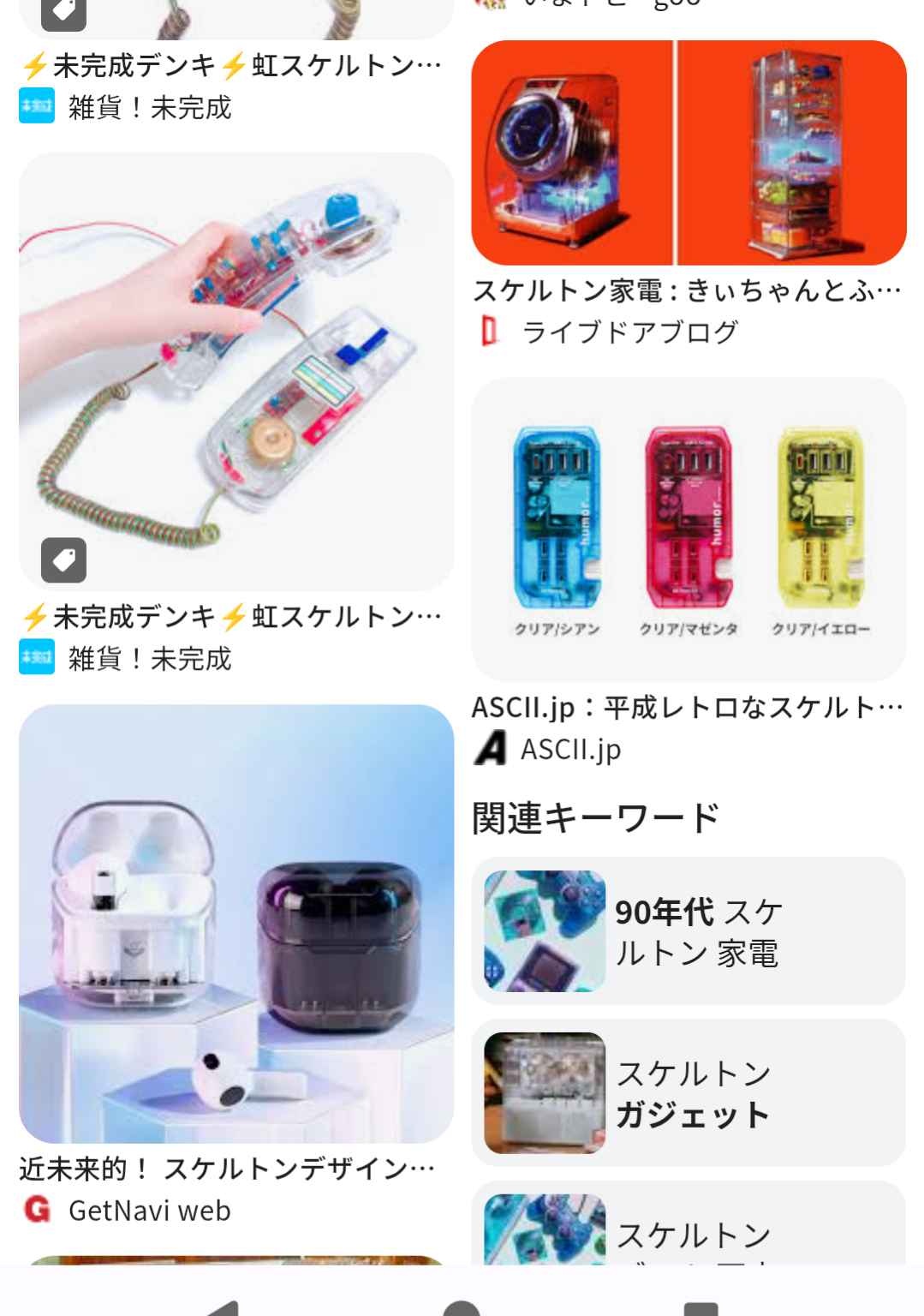Open the transparent earbuds image from GetNavi web
Image resolution: width=924 pixels, height=1316 pixels.
(236, 923)
